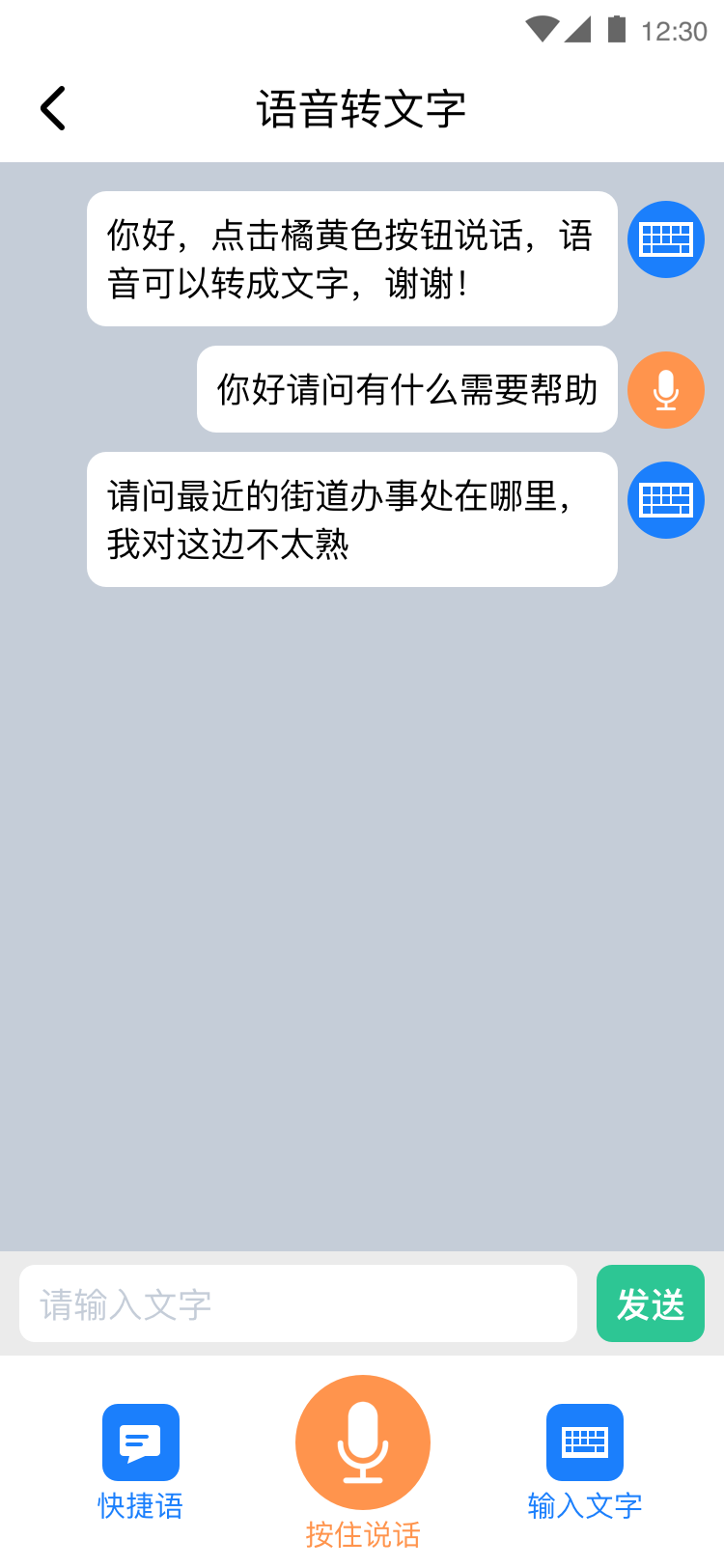Click the 请输入文字 text input field
This screenshot has height=1568, width=724.
[x=297, y=1303]
